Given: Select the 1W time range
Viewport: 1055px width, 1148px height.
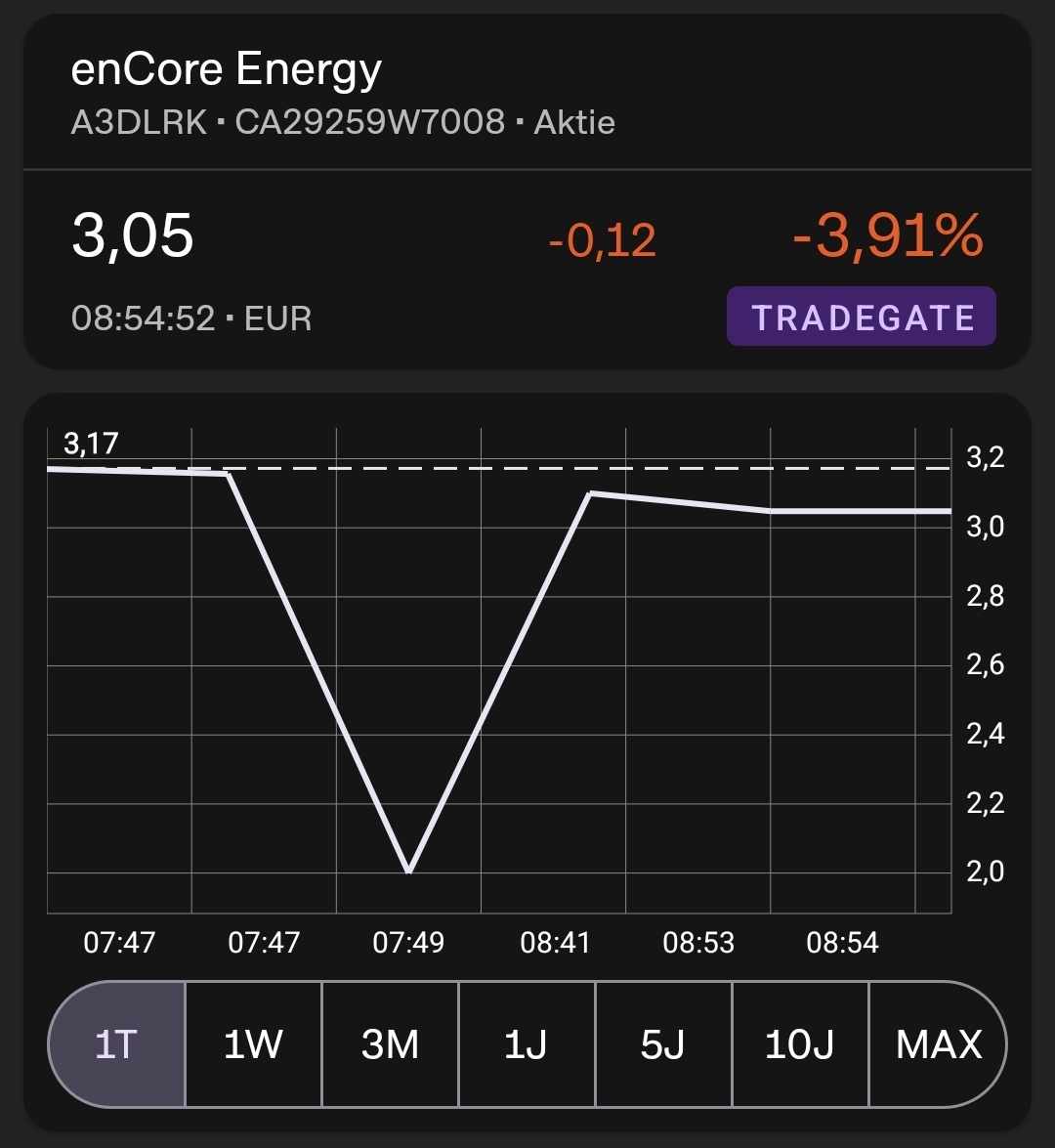Looking at the screenshot, I should pyautogui.click(x=253, y=1044).
